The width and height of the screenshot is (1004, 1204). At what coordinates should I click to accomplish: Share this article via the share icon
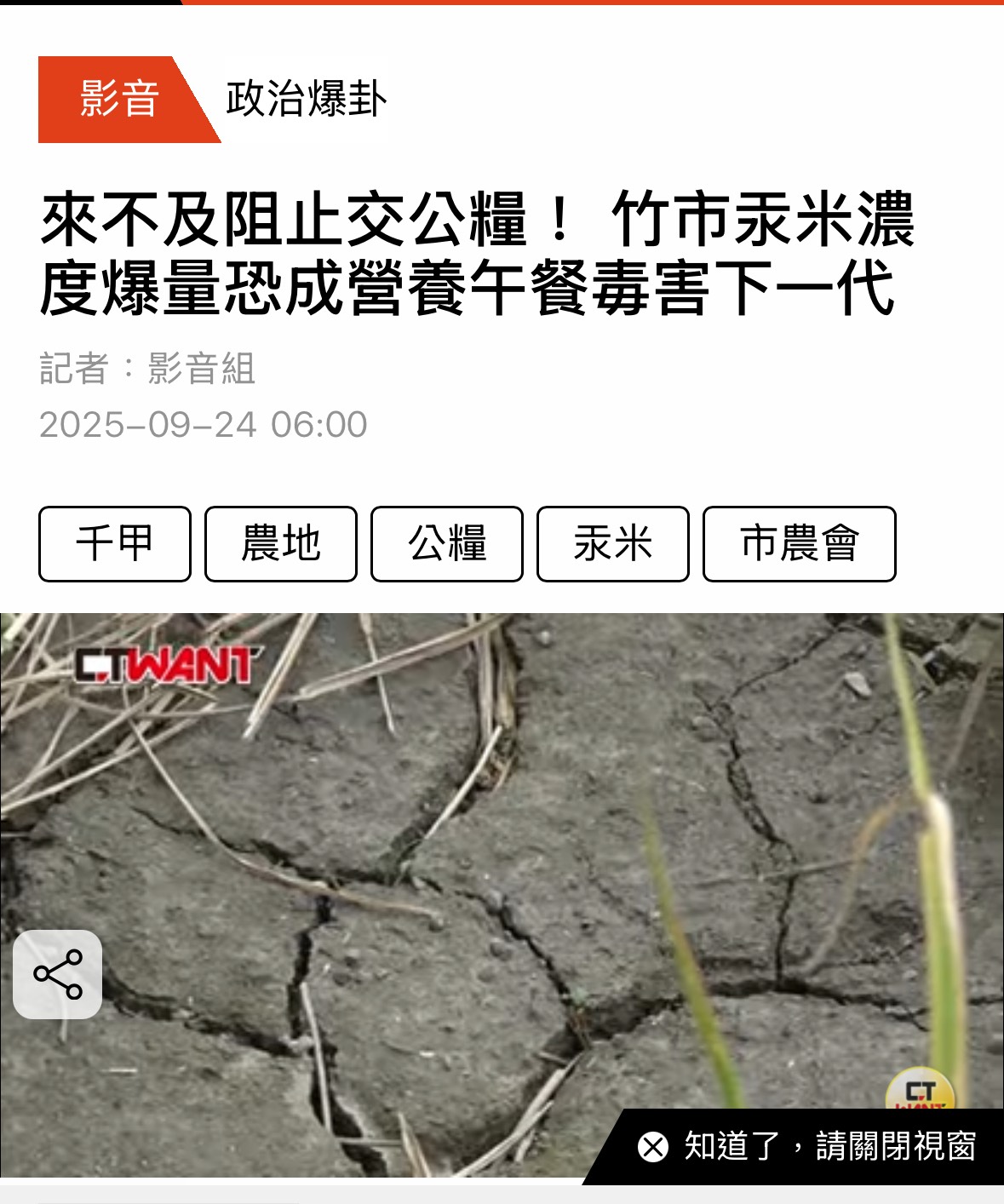point(58,974)
